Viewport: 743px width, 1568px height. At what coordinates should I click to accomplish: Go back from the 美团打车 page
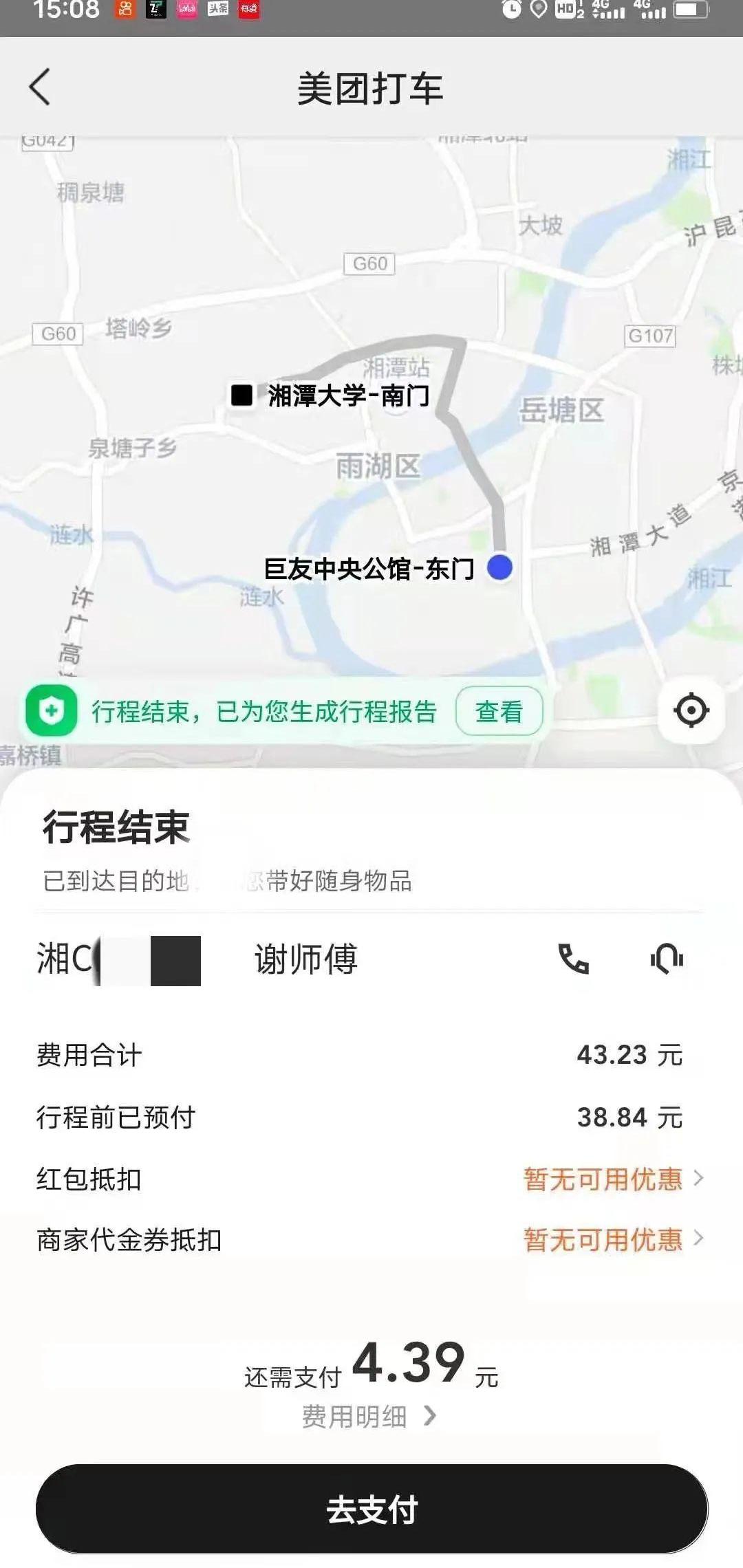40,87
